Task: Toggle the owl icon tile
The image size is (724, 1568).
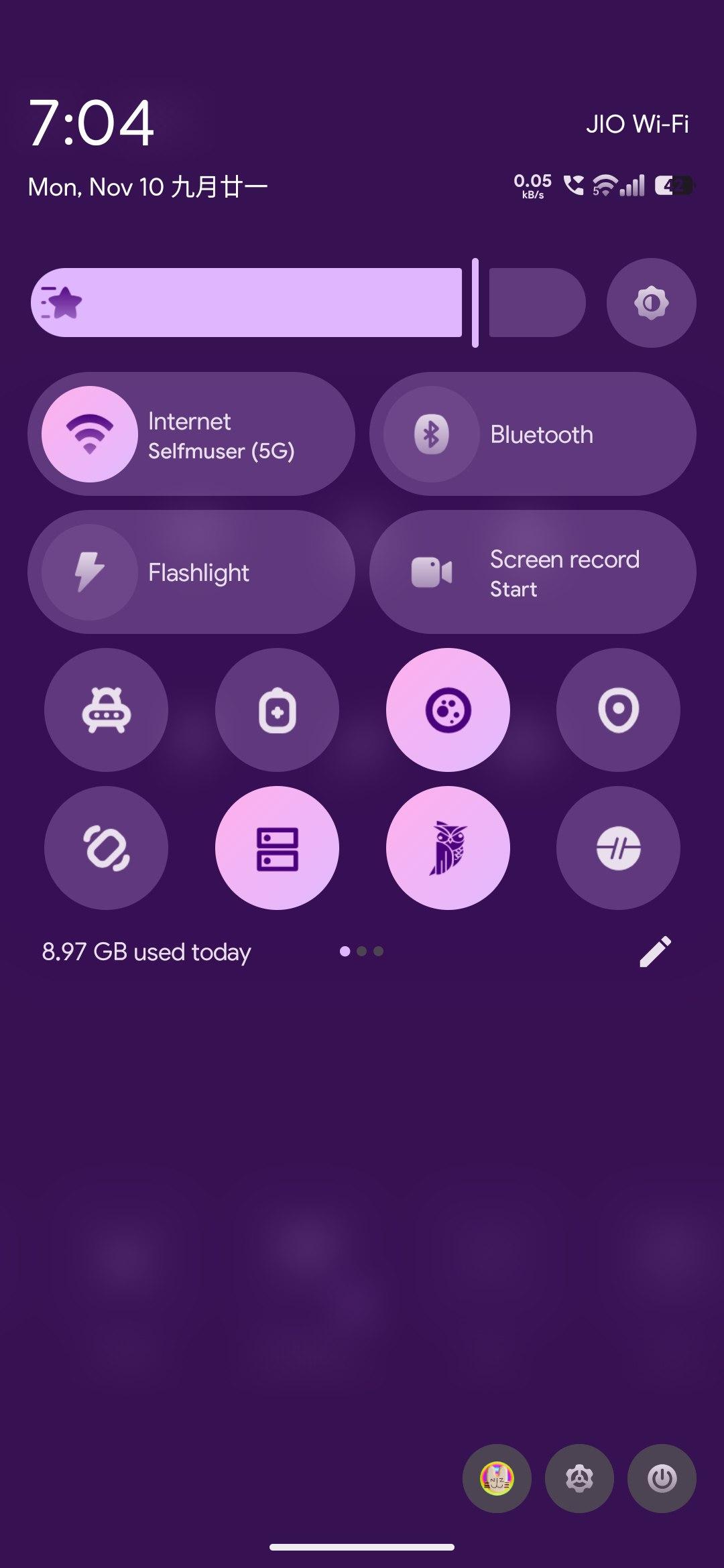Action: coord(448,848)
